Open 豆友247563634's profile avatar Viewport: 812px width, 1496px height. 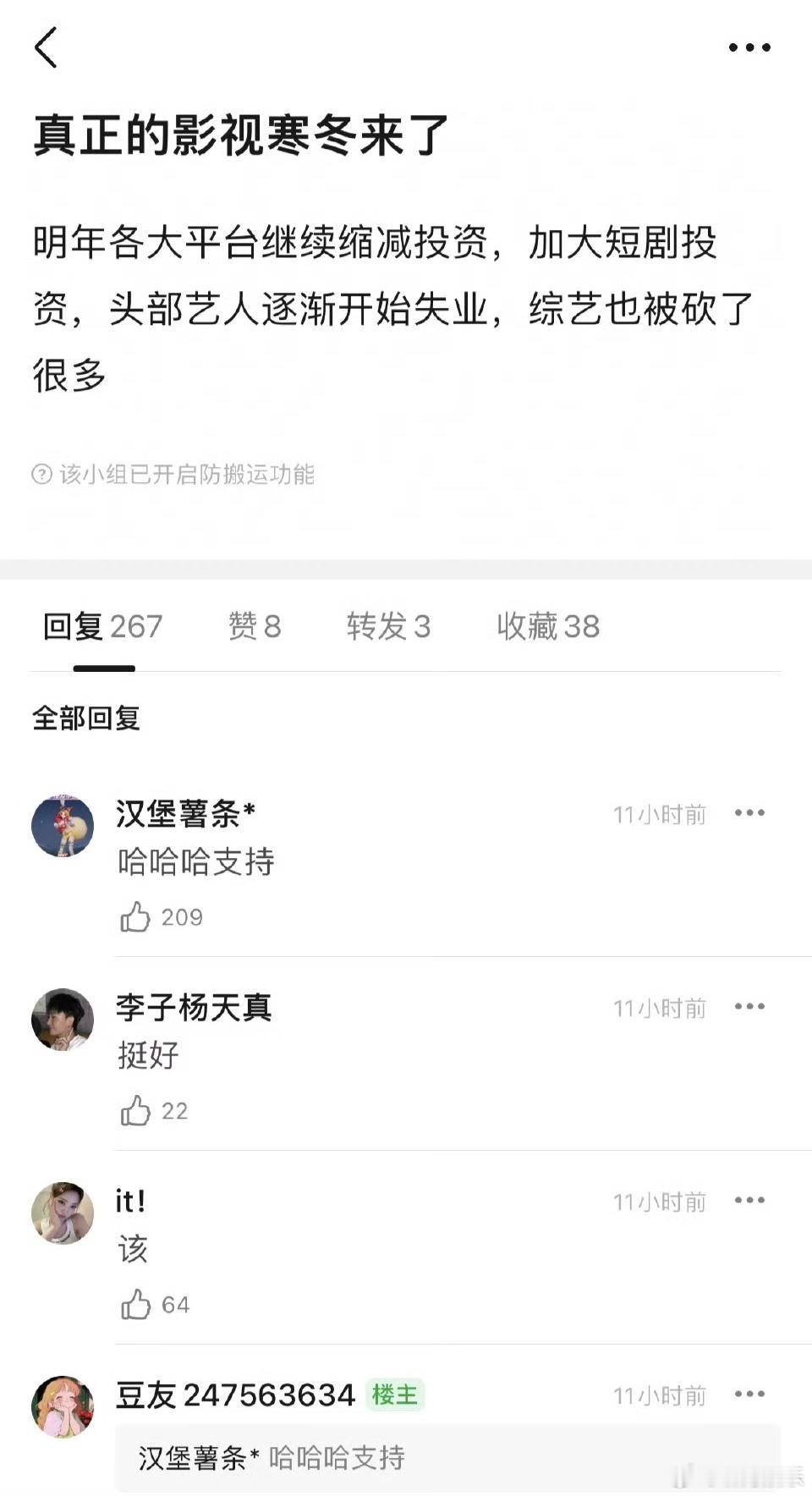click(63, 1407)
